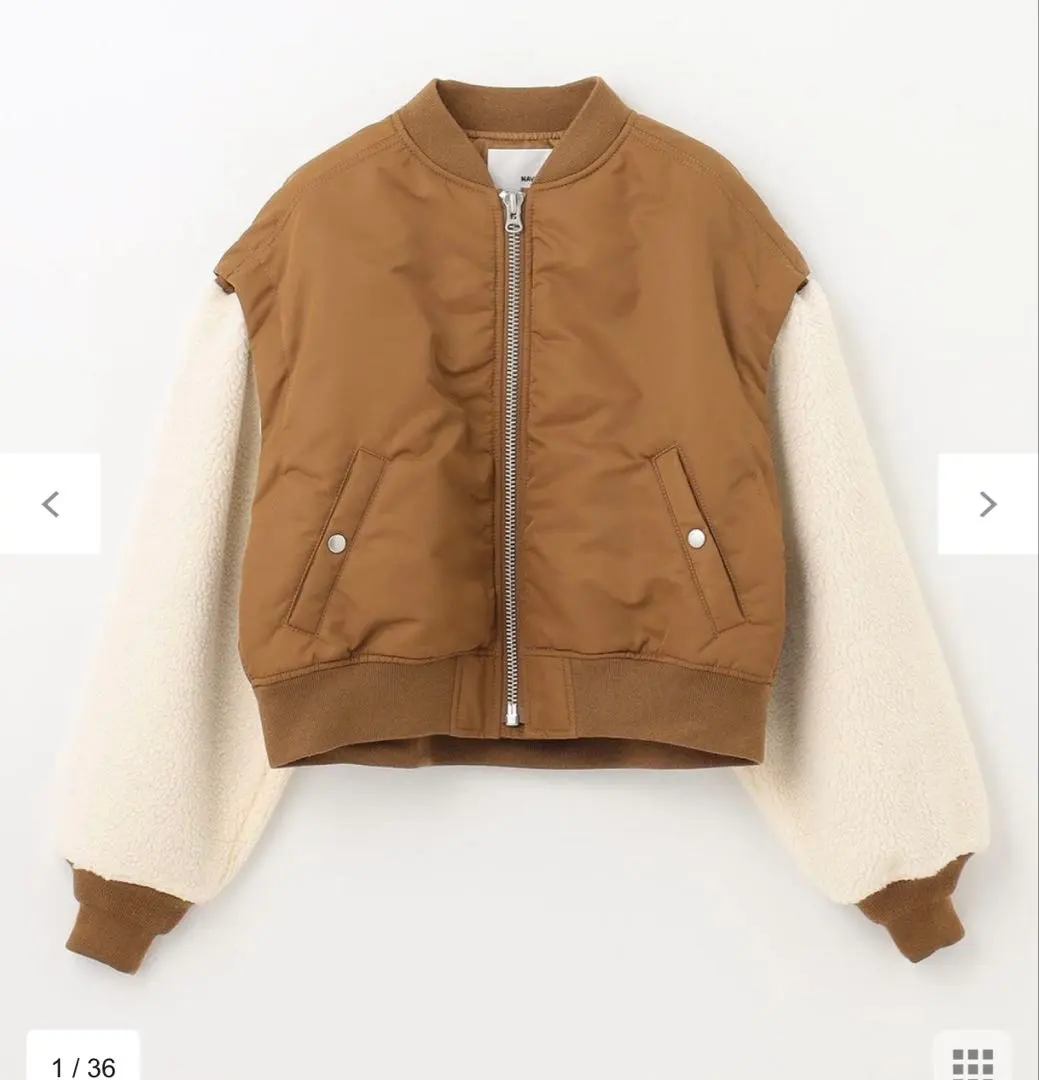Go back to the previous product photo
Screen dimensions: 1039x1080
(50, 504)
